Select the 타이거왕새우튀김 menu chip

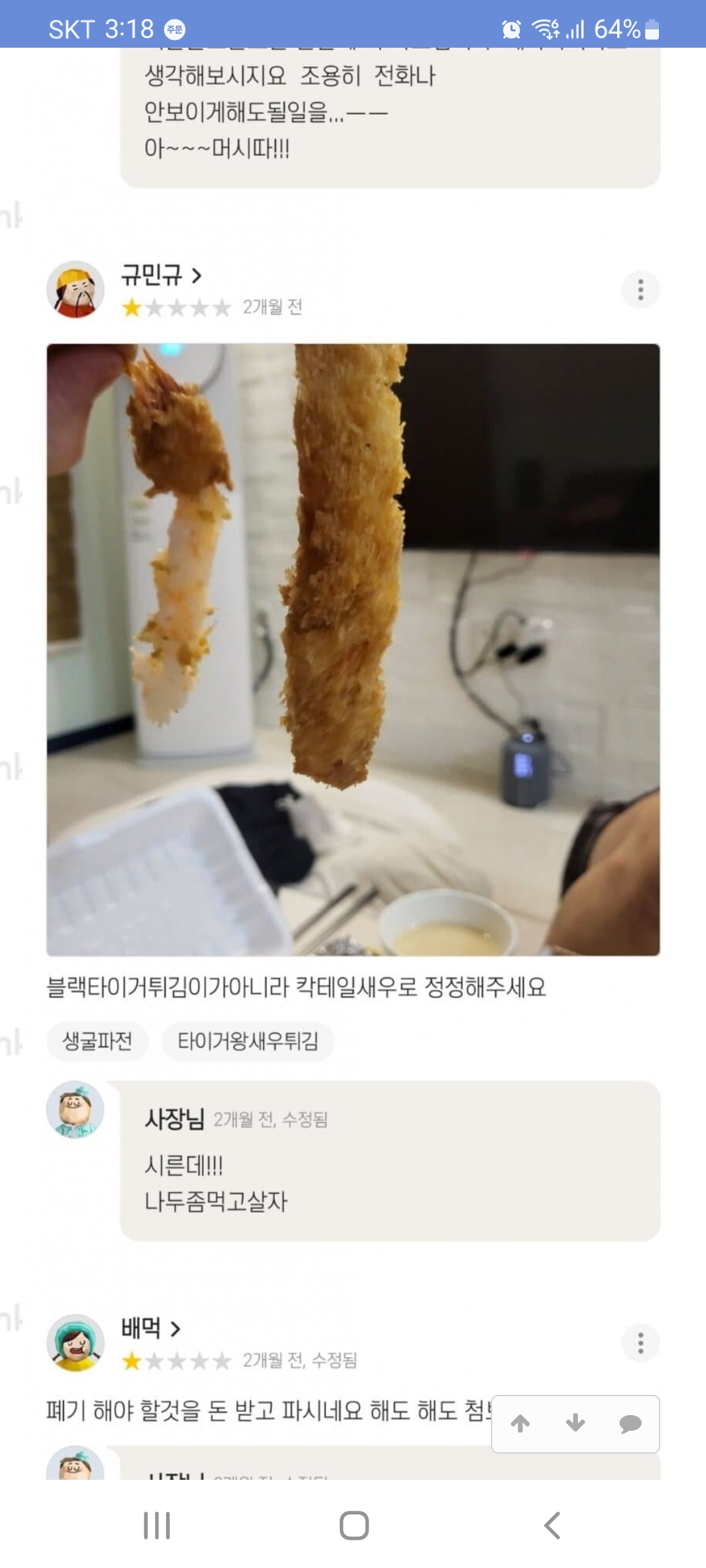click(248, 1041)
